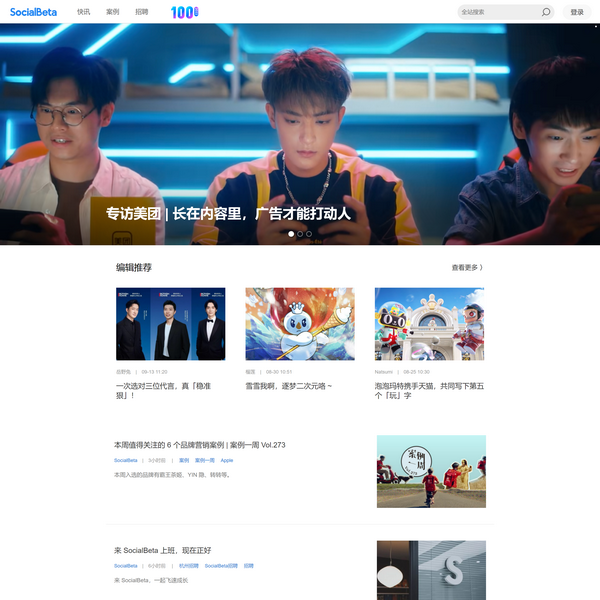Jump to the third carousel slide dot
Screen dimensions: 600x600
click(309, 234)
